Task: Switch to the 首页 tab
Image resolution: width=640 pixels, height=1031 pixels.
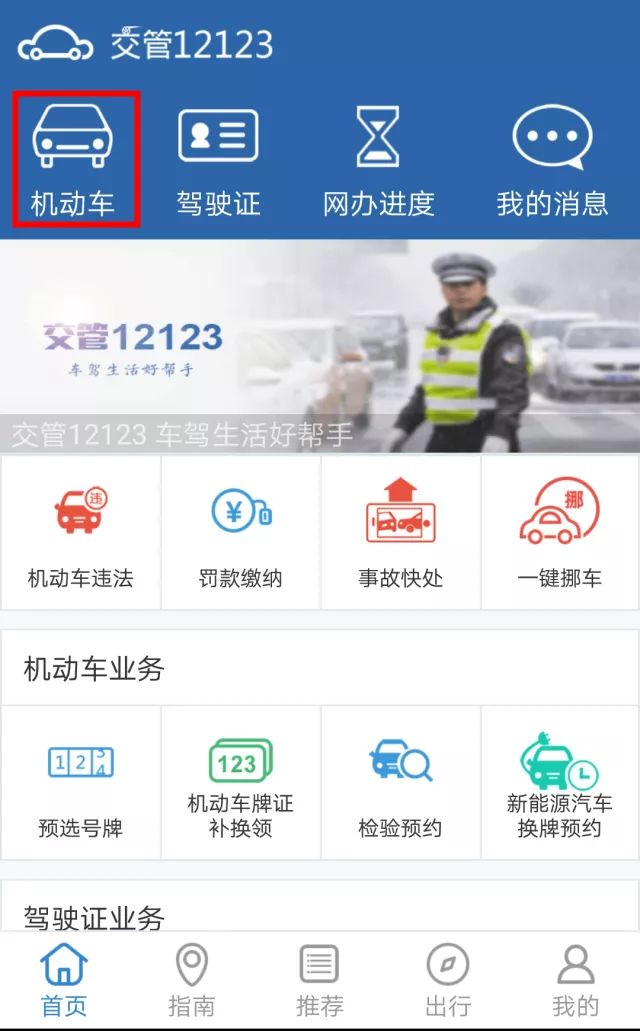Action: pos(64,980)
